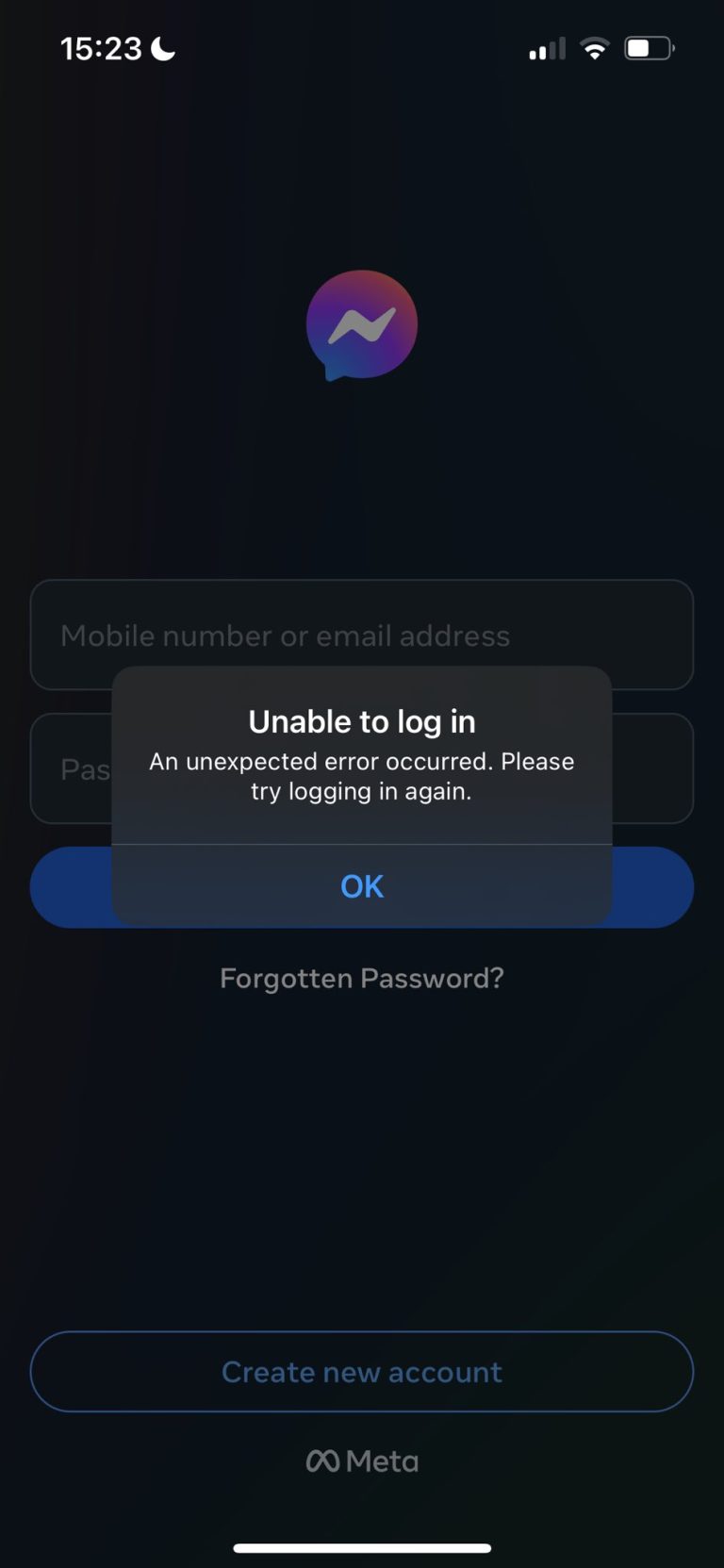The width and height of the screenshot is (724, 1568).
Task: Dismiss the error dialog with OK
Action: point(362,885)
